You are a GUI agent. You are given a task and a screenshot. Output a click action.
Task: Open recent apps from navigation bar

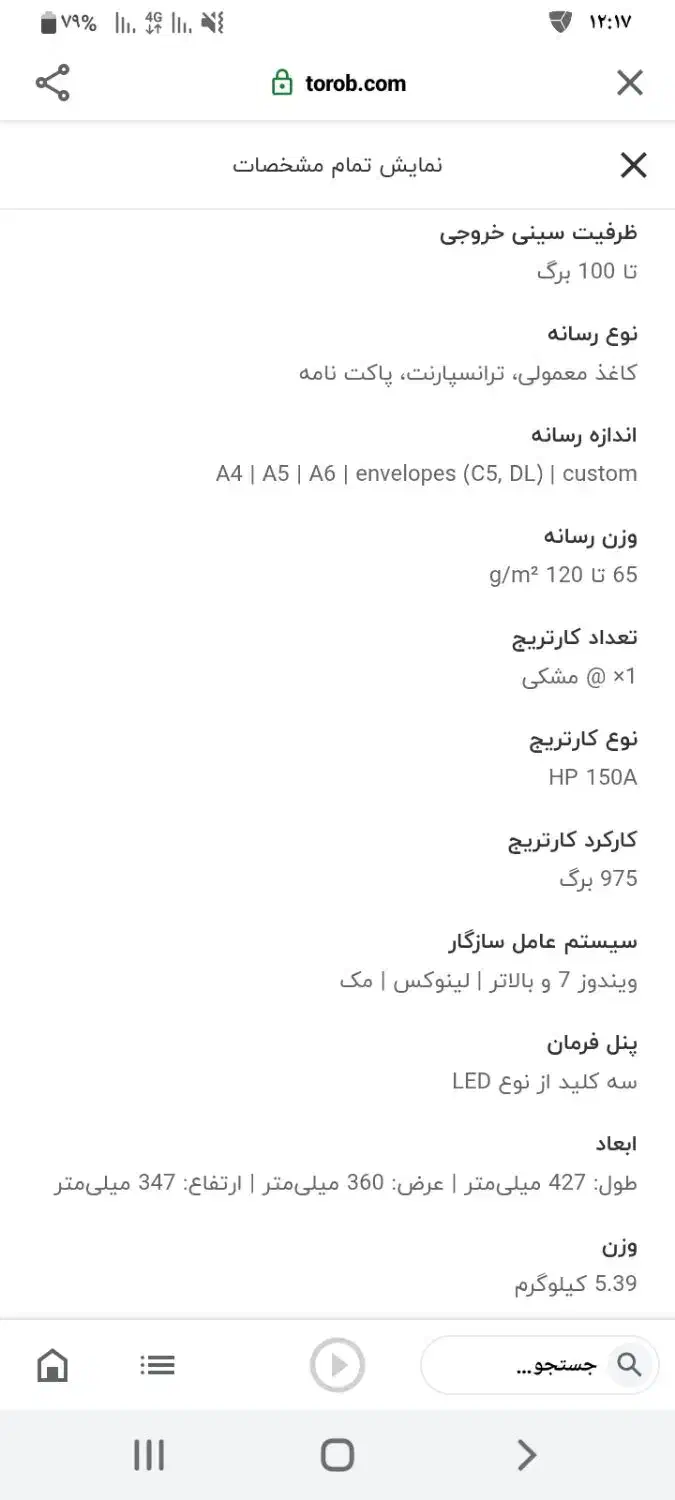(149, 1455)
